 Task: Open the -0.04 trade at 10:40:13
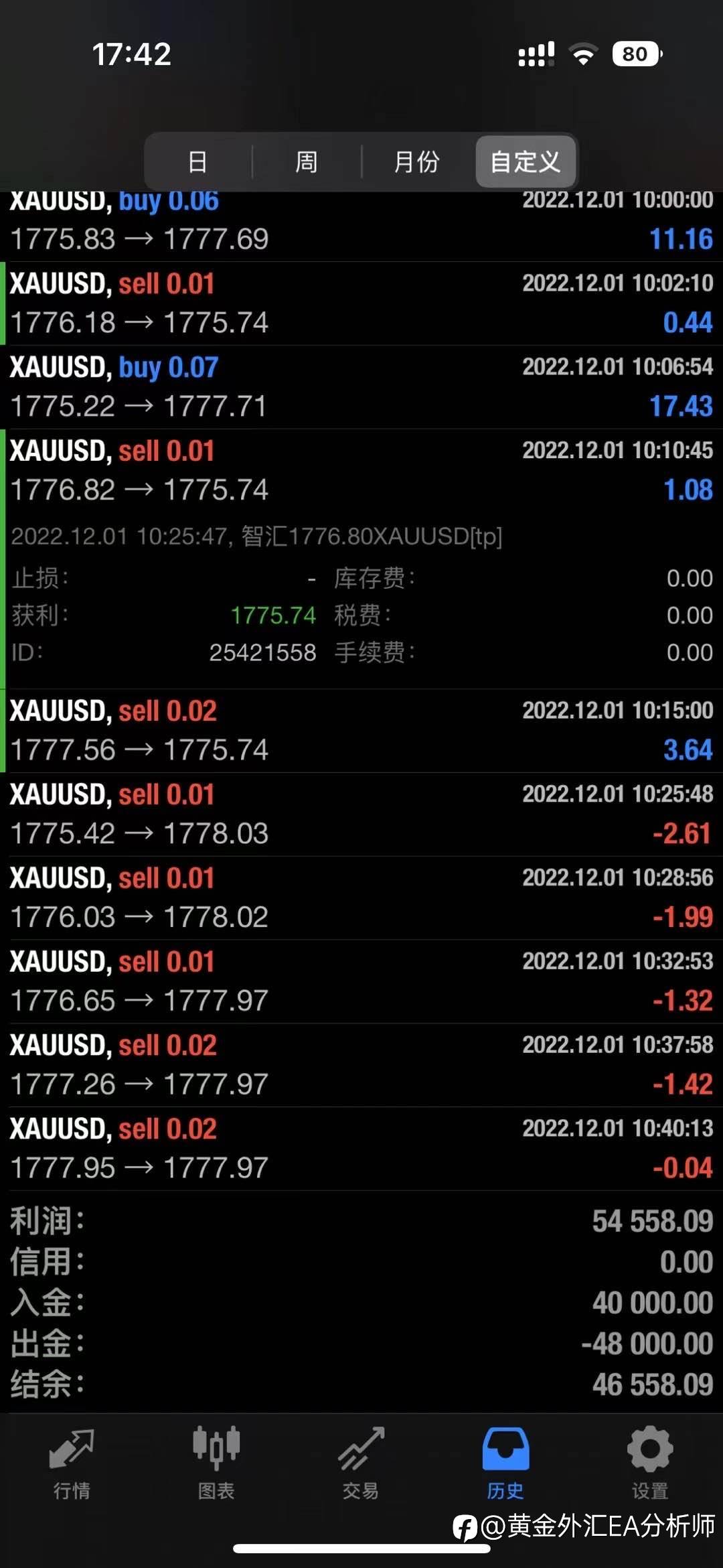click(x=361, y=1149)
